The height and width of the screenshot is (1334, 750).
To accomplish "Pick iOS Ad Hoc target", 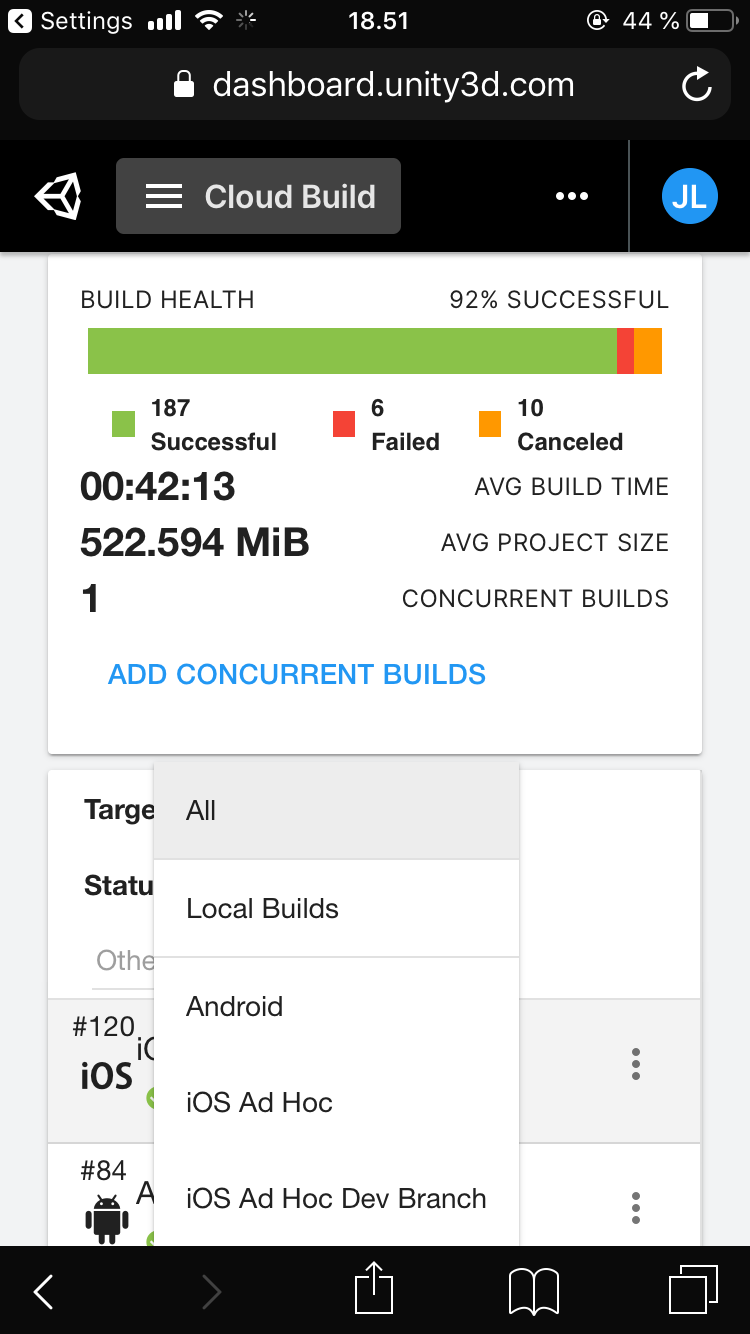I will tap(336, 1103).
